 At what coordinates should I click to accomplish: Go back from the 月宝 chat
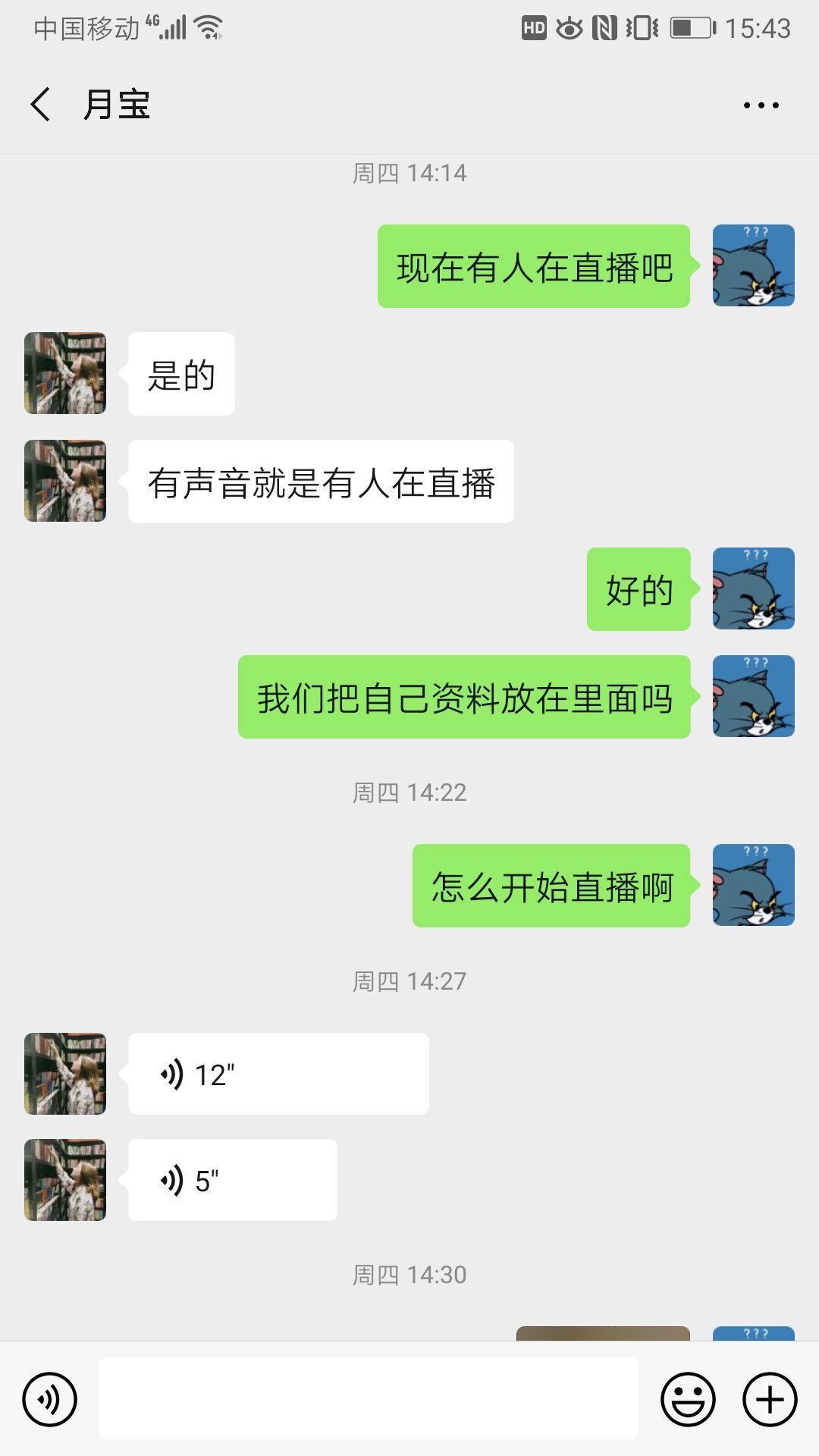(x=41, y=105)
